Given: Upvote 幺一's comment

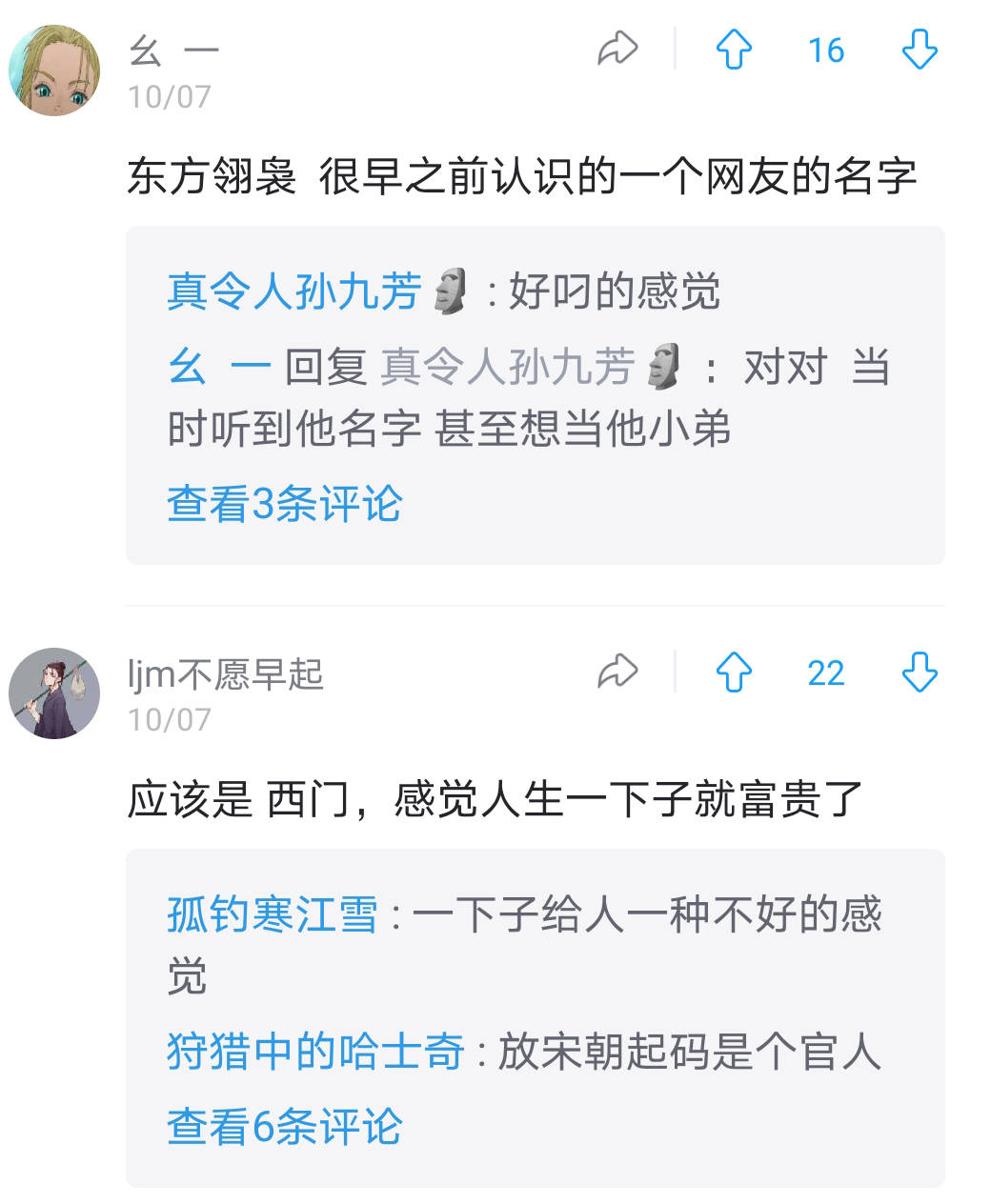Looking at the screenshot, I should click(734, 49).
